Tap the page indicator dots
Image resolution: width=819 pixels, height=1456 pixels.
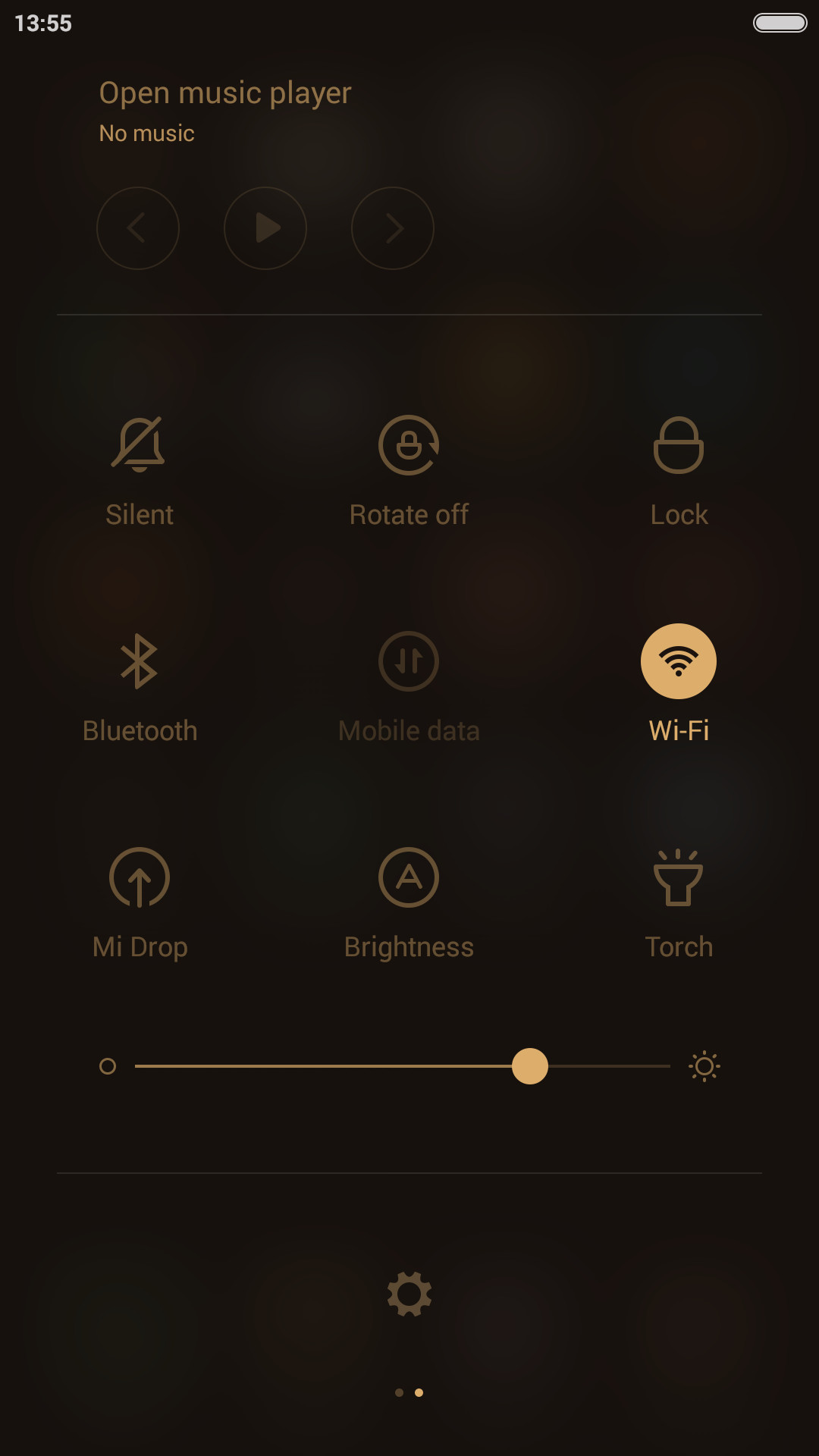click(x=409, y=1392)
